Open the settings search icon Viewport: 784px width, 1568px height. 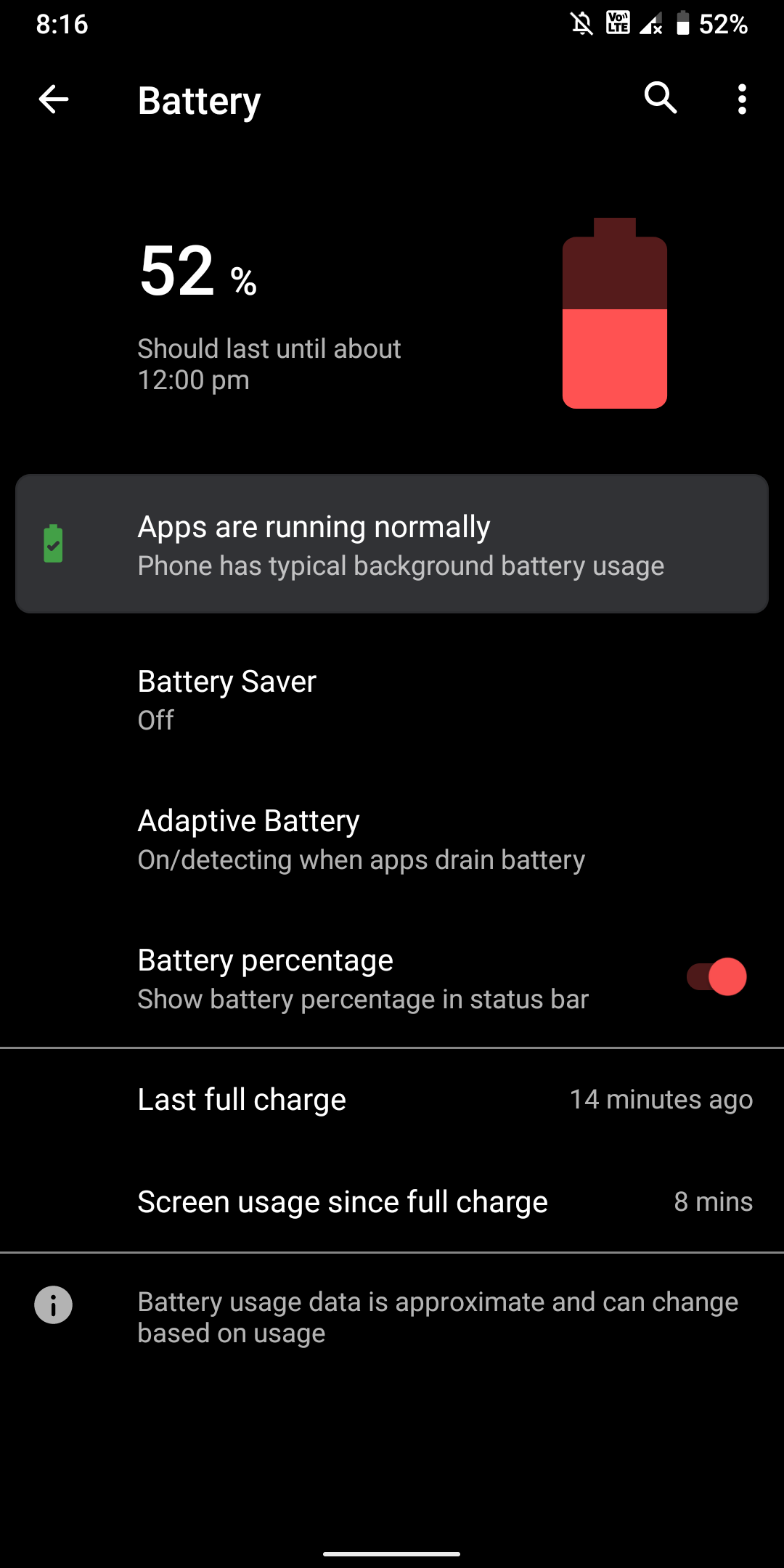(661, 98)
